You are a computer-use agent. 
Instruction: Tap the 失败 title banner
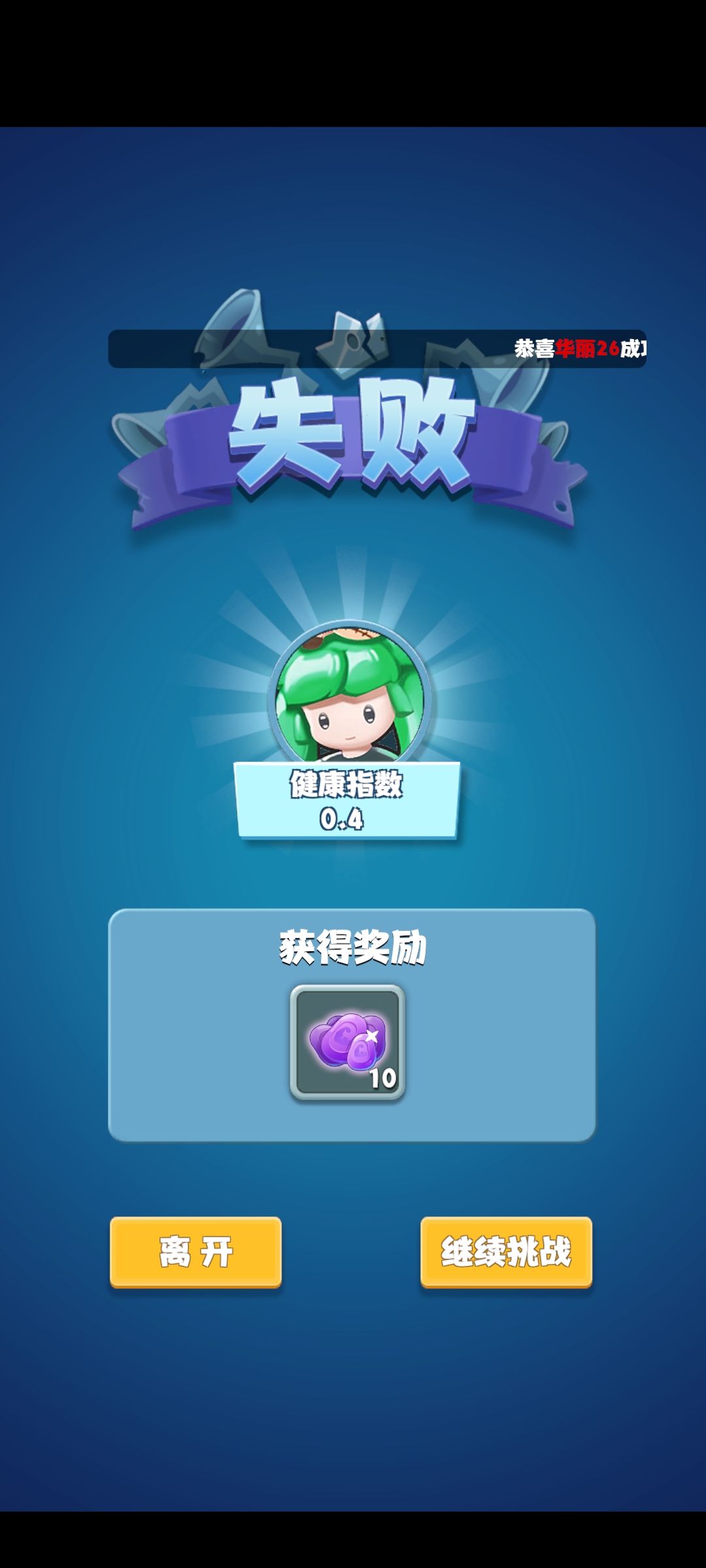pyautogui.click(x=356, y=431)
